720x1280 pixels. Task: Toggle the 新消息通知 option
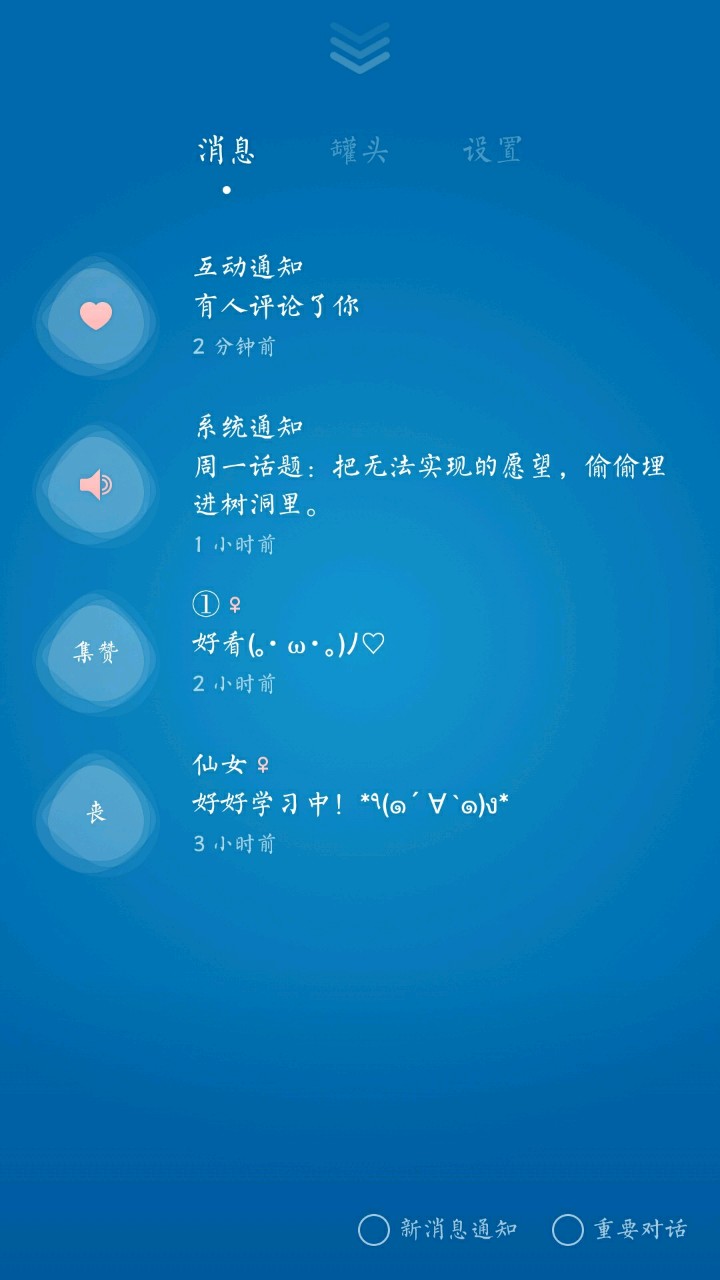374,1230
